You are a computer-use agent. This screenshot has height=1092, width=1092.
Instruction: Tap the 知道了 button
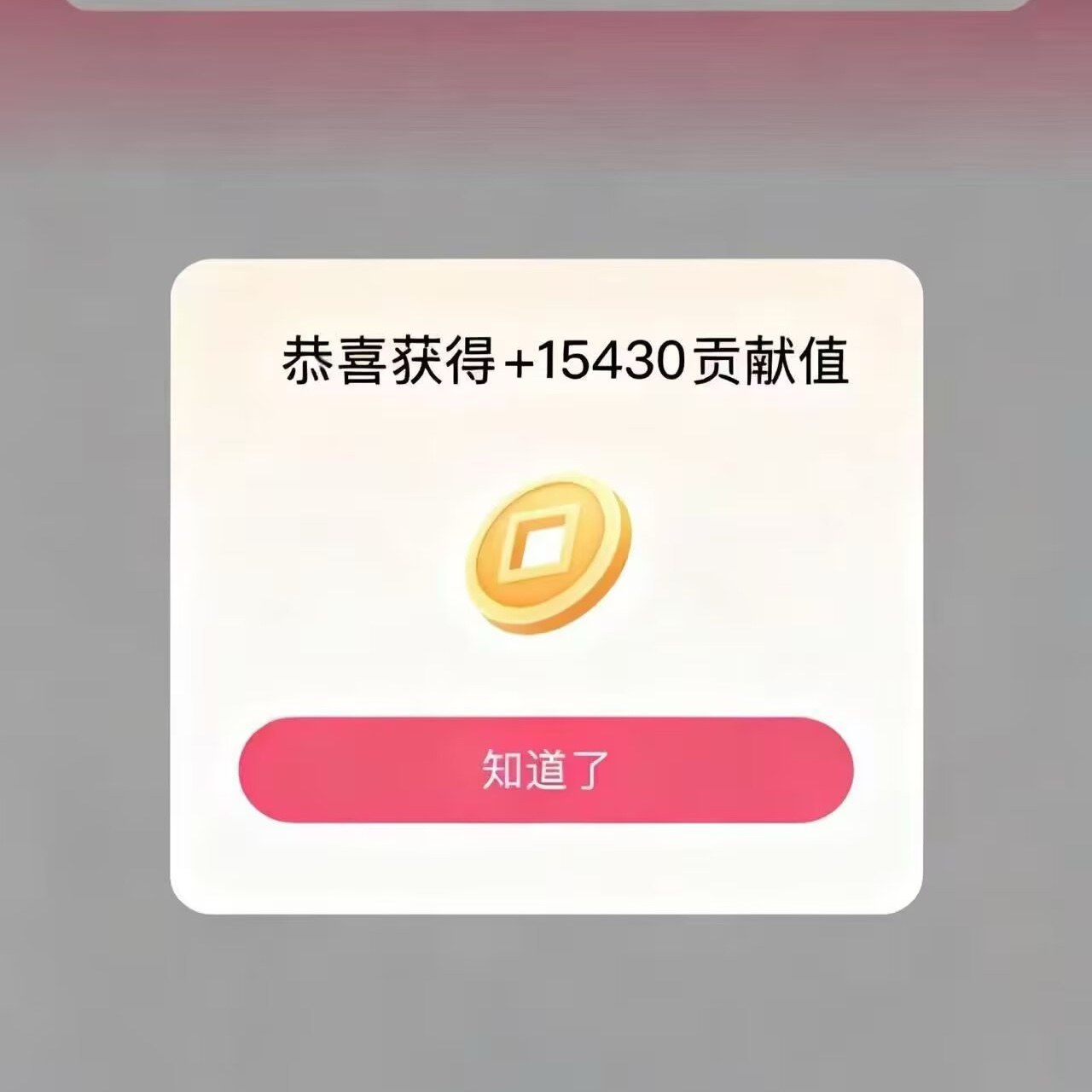coord(546,770)
